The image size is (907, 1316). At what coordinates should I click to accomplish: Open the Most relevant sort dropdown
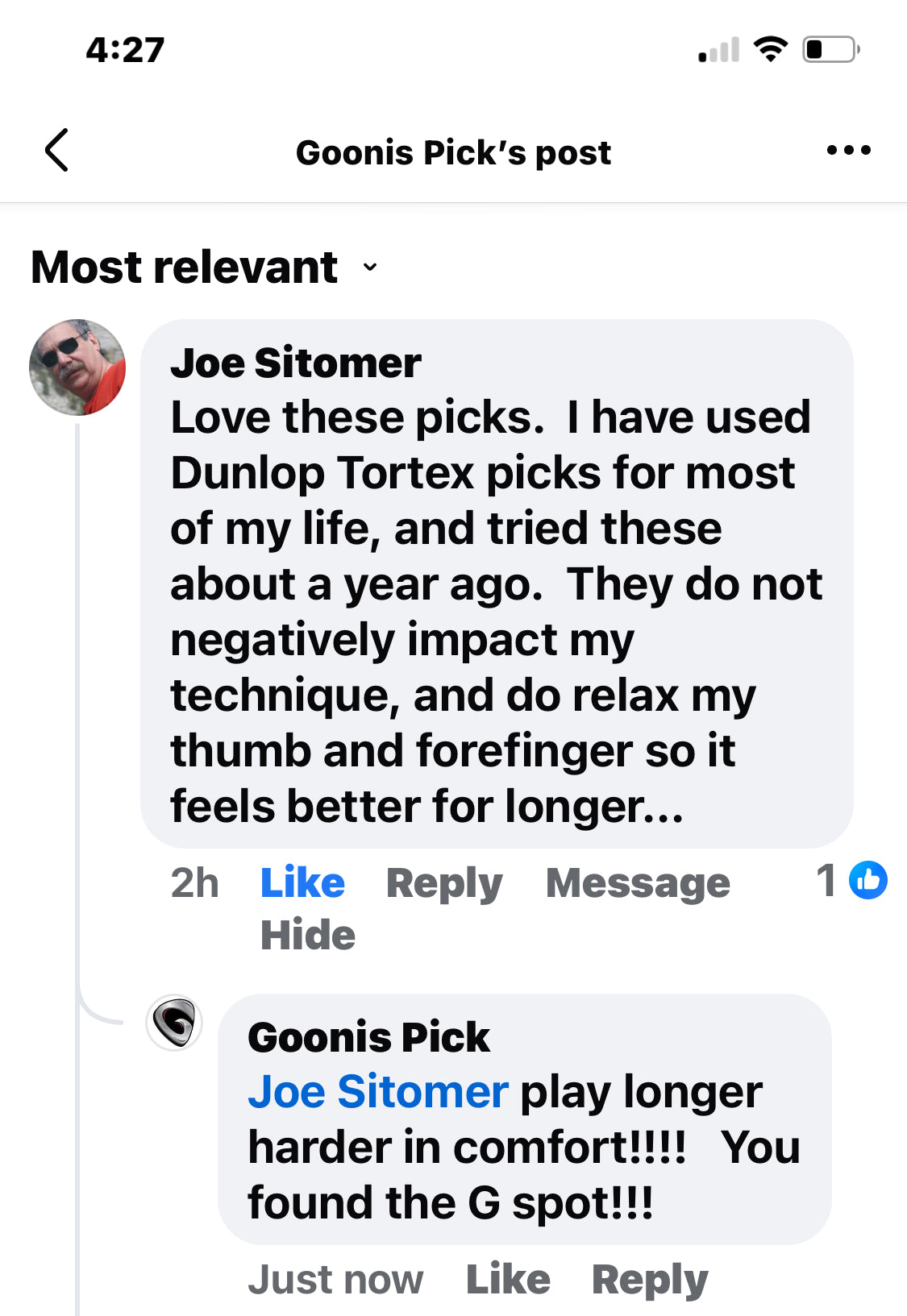click(205, 268)
